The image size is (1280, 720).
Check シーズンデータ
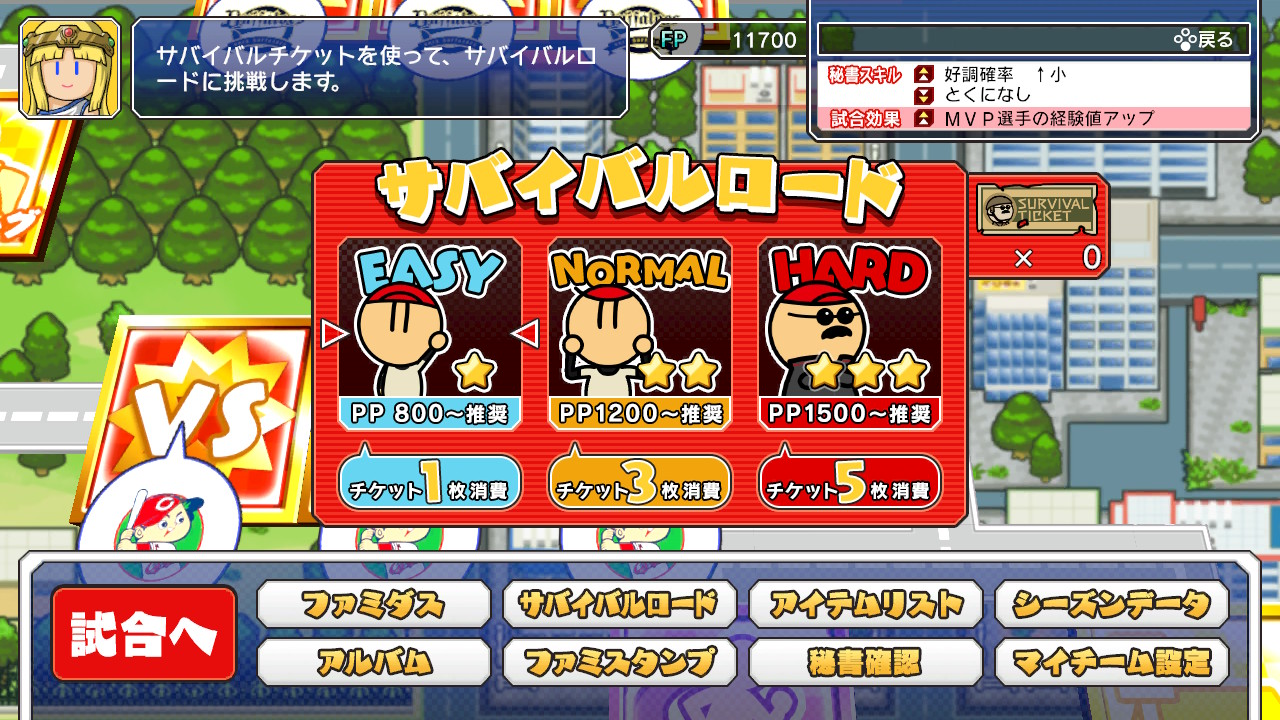click(x=1111, y=604)
